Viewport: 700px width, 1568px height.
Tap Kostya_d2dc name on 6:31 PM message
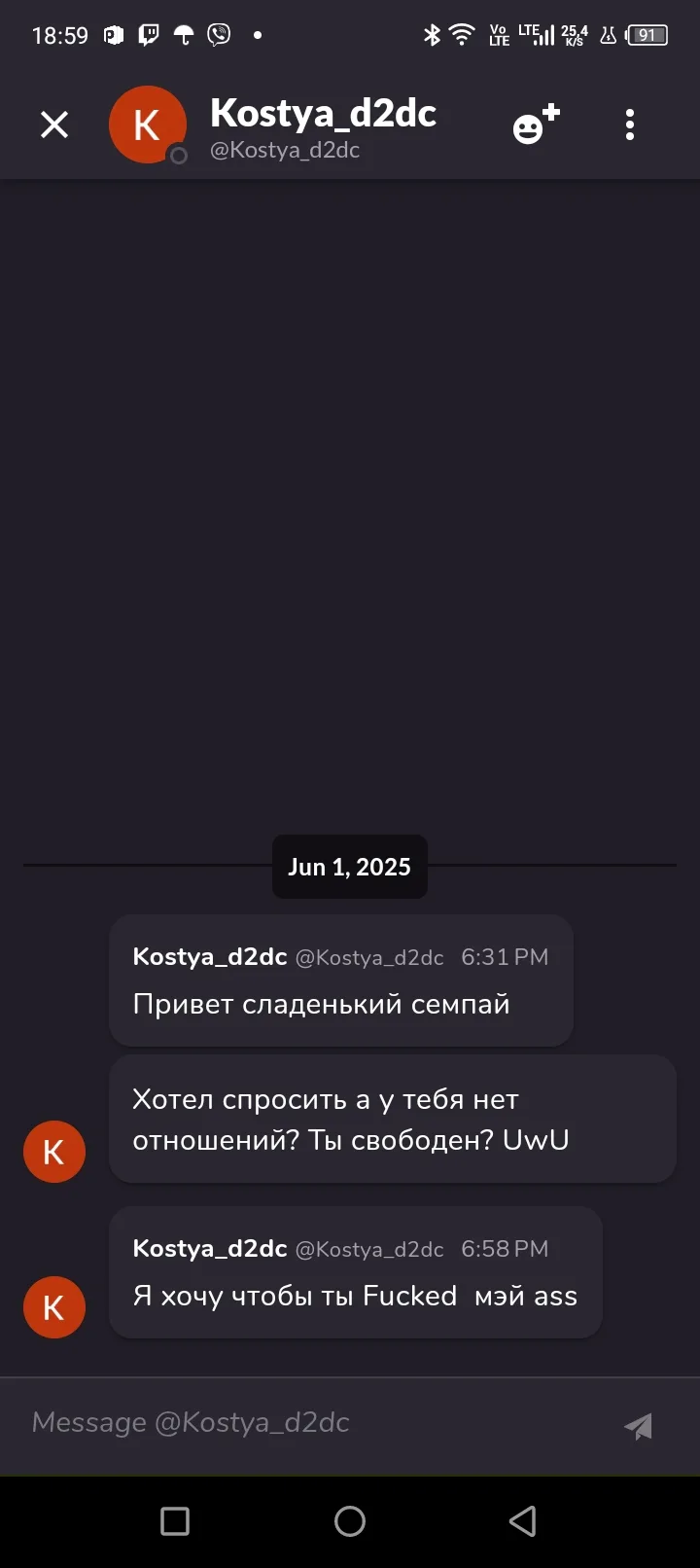(x=210, y=956)
